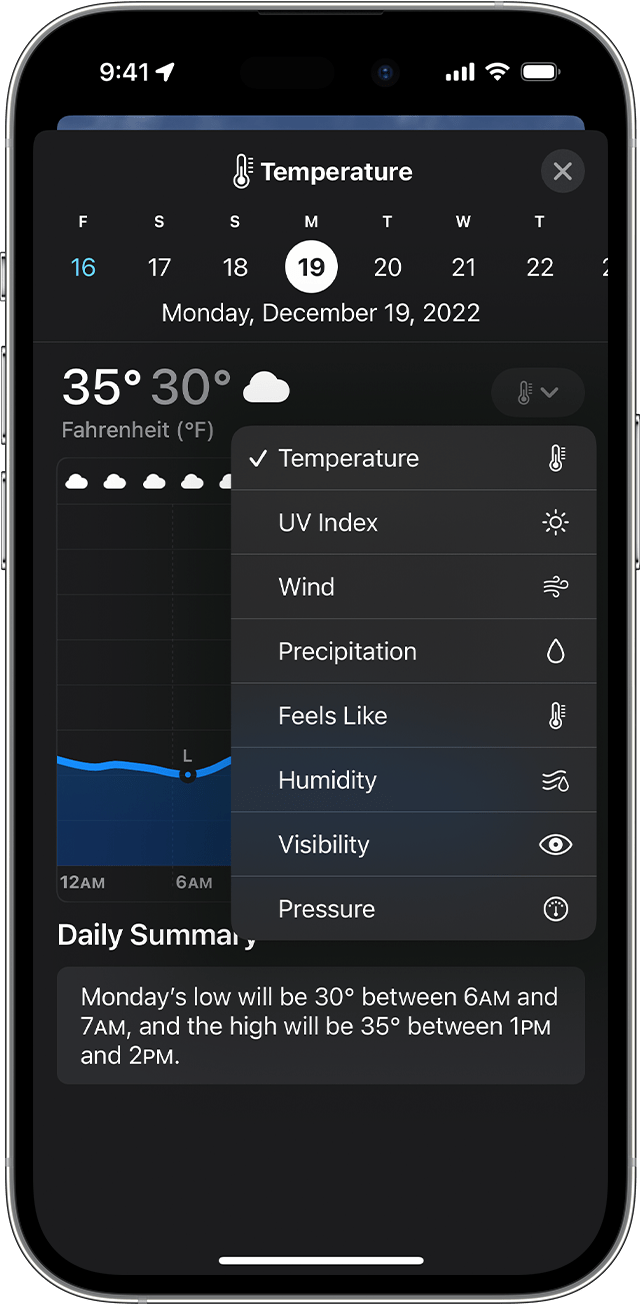Collapse the weather metric dropdown
Viewport: 640px width, 1304px height.
pos(537,392)
